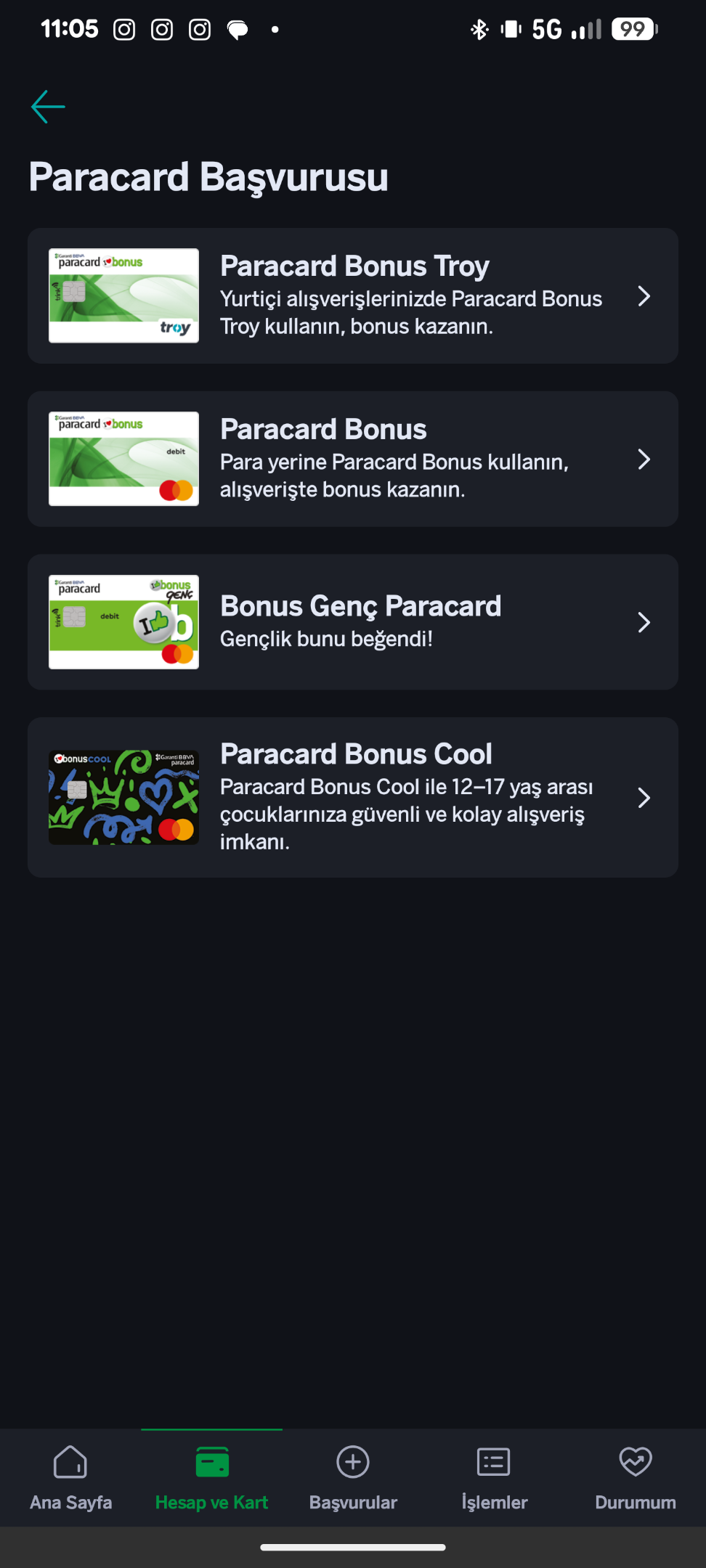The height and width of the screenshot is (1568, 706).
Task: Open Paracard Bonus Cool for ages 12–17
Action: click(353, 798)
